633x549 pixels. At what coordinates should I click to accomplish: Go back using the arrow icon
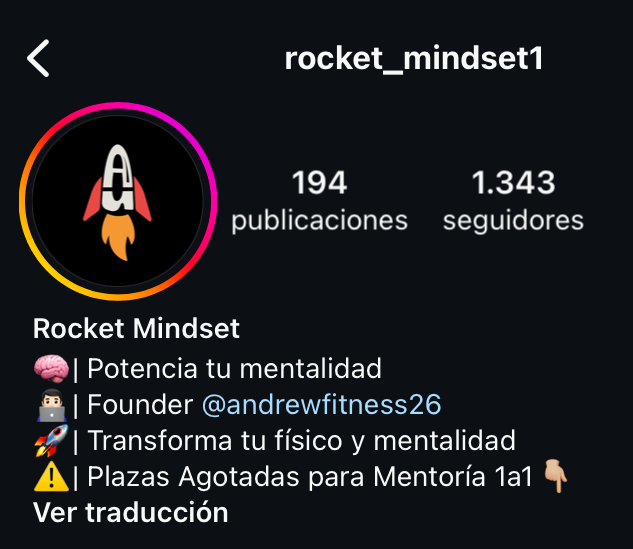[x=38, y=59]
